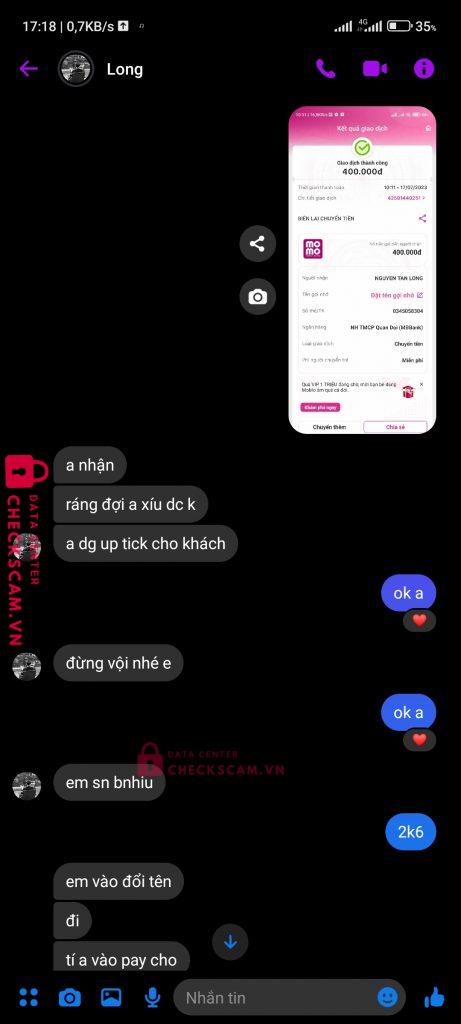The width and height of the screenshot is (461, 1024).
Task: Send a thumbs-up like
Action: (434, 997)
